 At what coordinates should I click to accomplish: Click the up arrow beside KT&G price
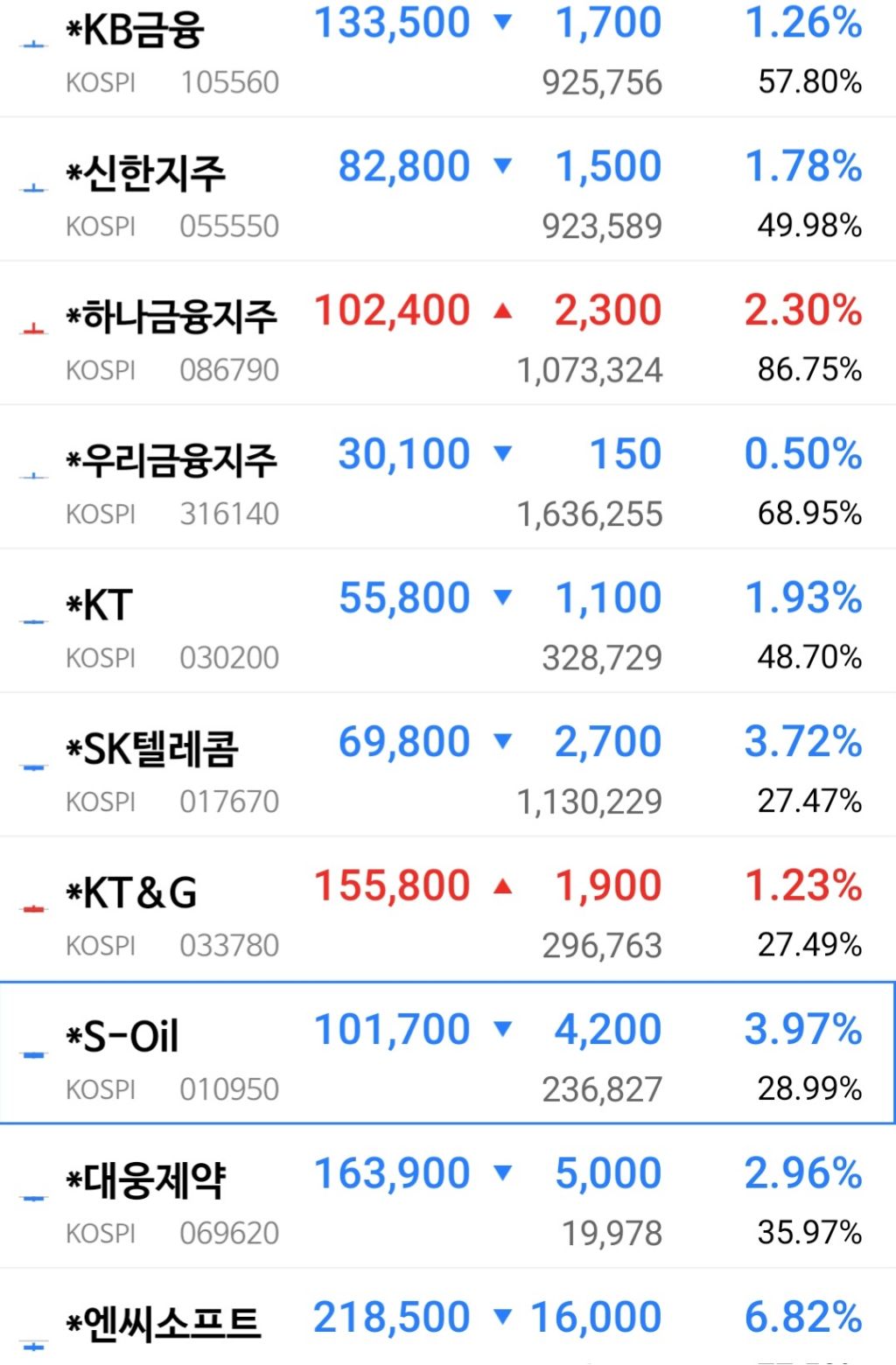pos(503,885)
